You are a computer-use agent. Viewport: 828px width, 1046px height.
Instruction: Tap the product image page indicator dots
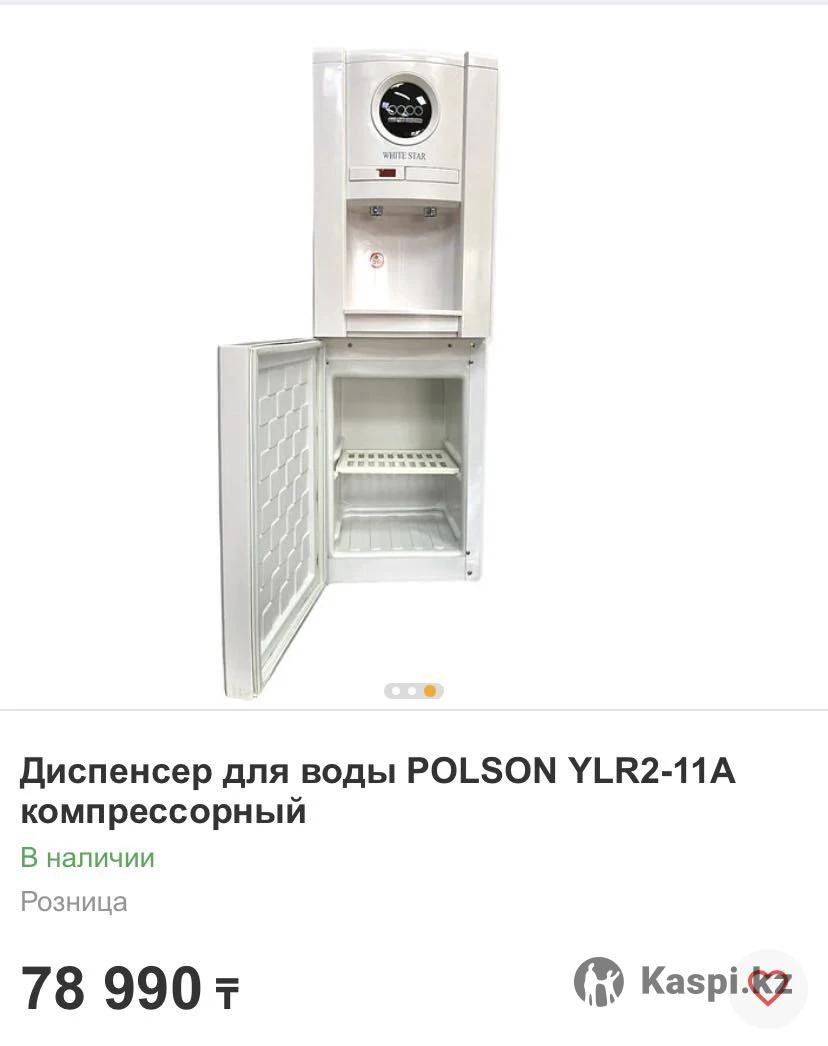coord(413,691)
